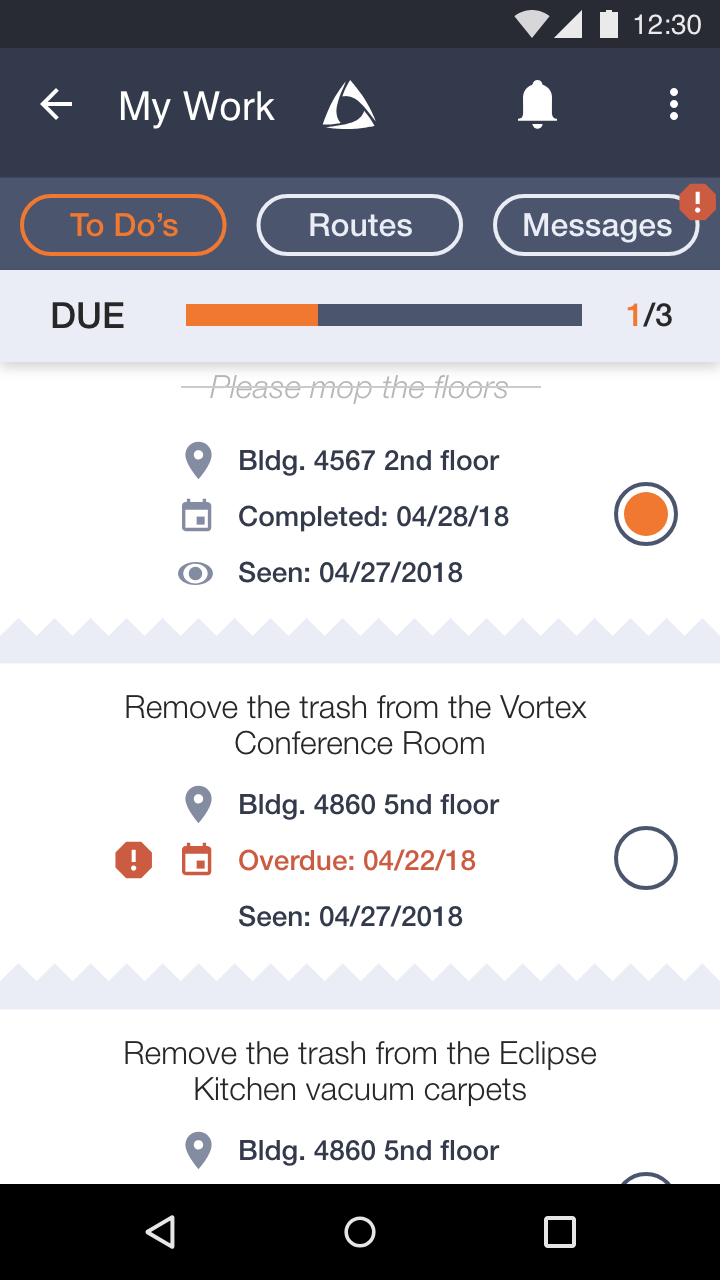
Task: Open the Eclipse Kitchen vacuum carpets task
Action: (360, 1071)
